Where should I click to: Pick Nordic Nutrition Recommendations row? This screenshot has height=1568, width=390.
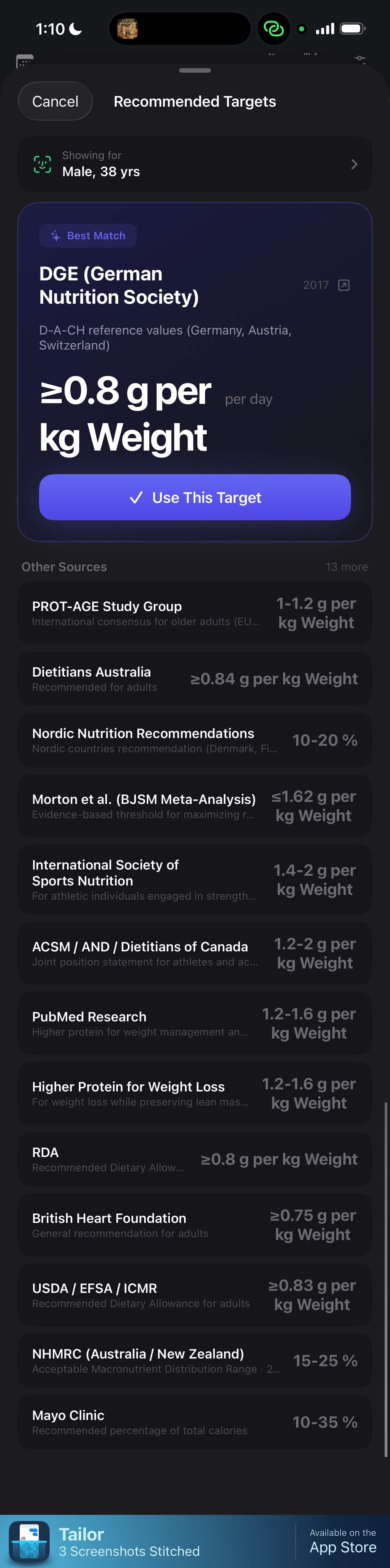[x=195, y=740]
